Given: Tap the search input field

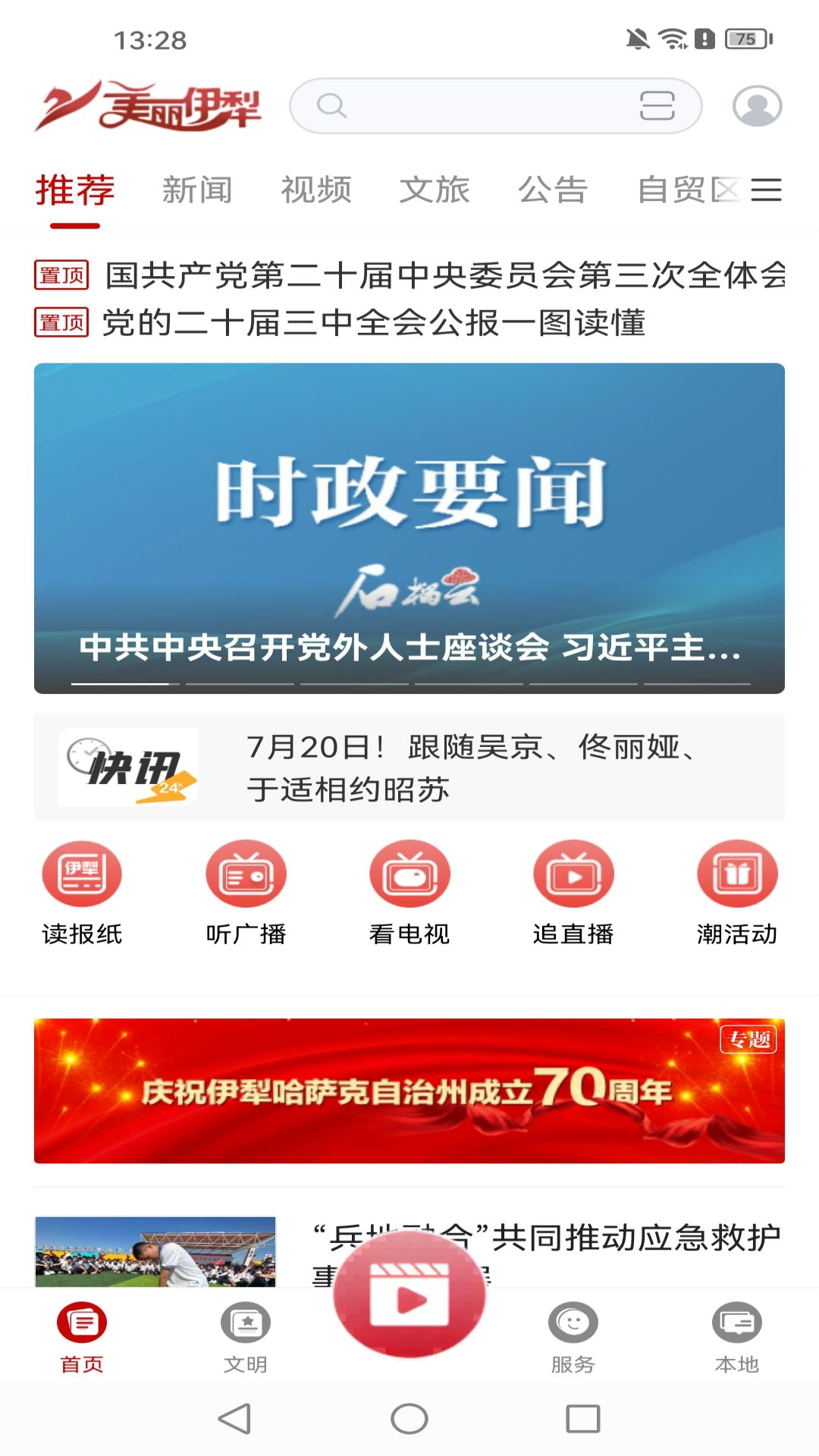Looking at the screenshot, I should (470, 106).
